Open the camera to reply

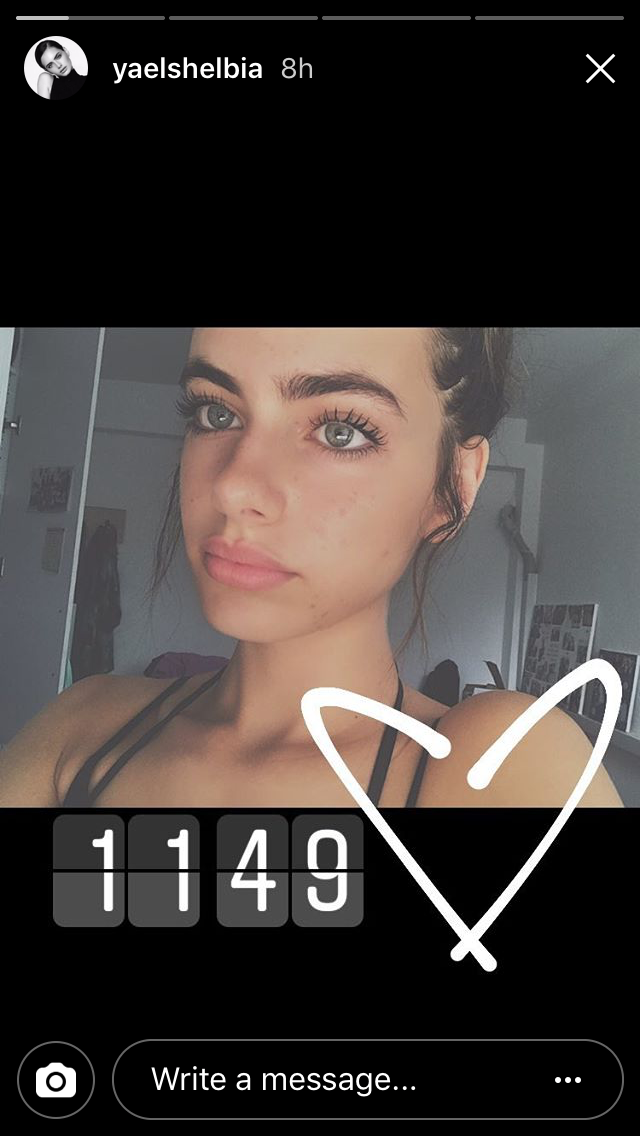56,1080
